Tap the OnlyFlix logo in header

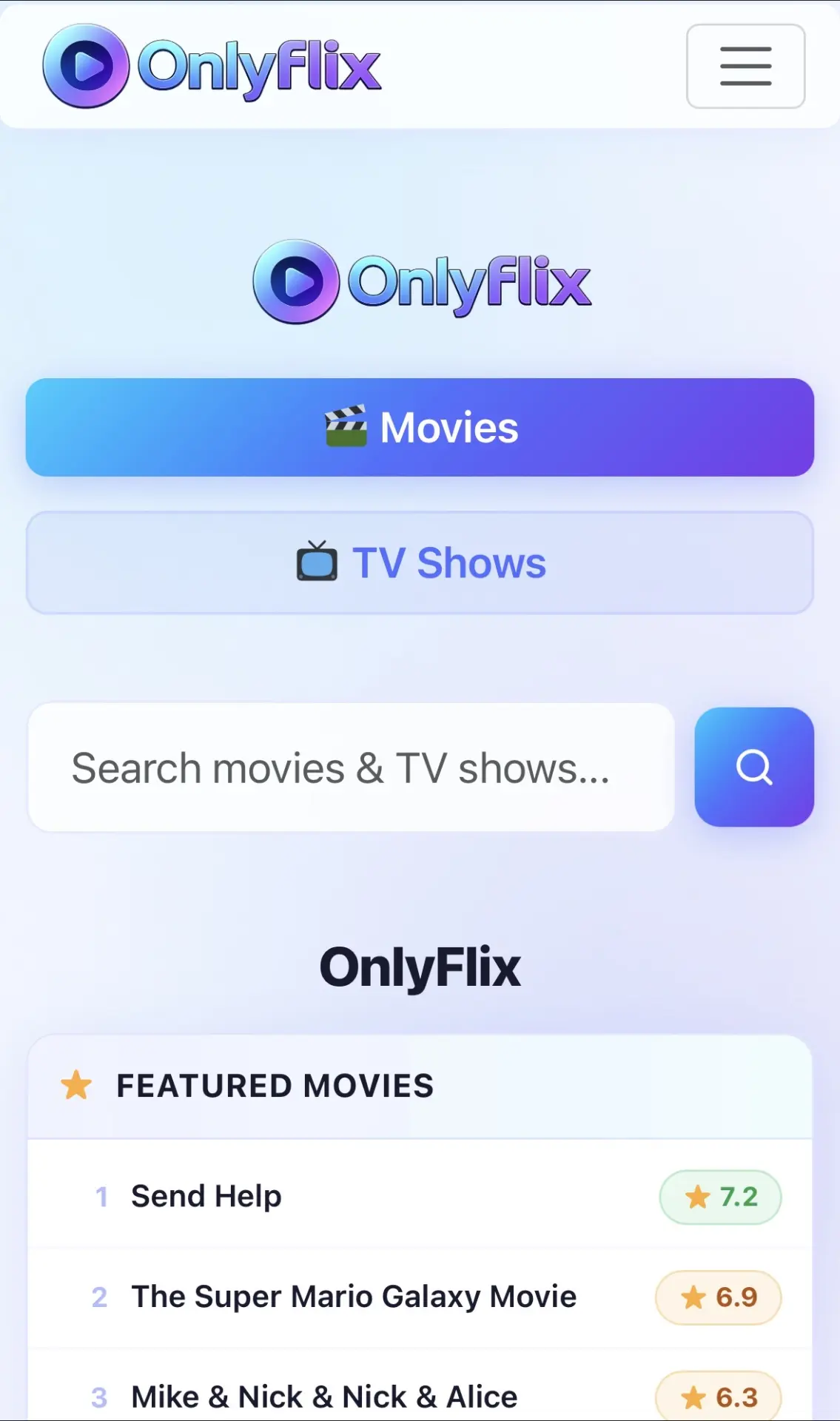tap(212, 66)
